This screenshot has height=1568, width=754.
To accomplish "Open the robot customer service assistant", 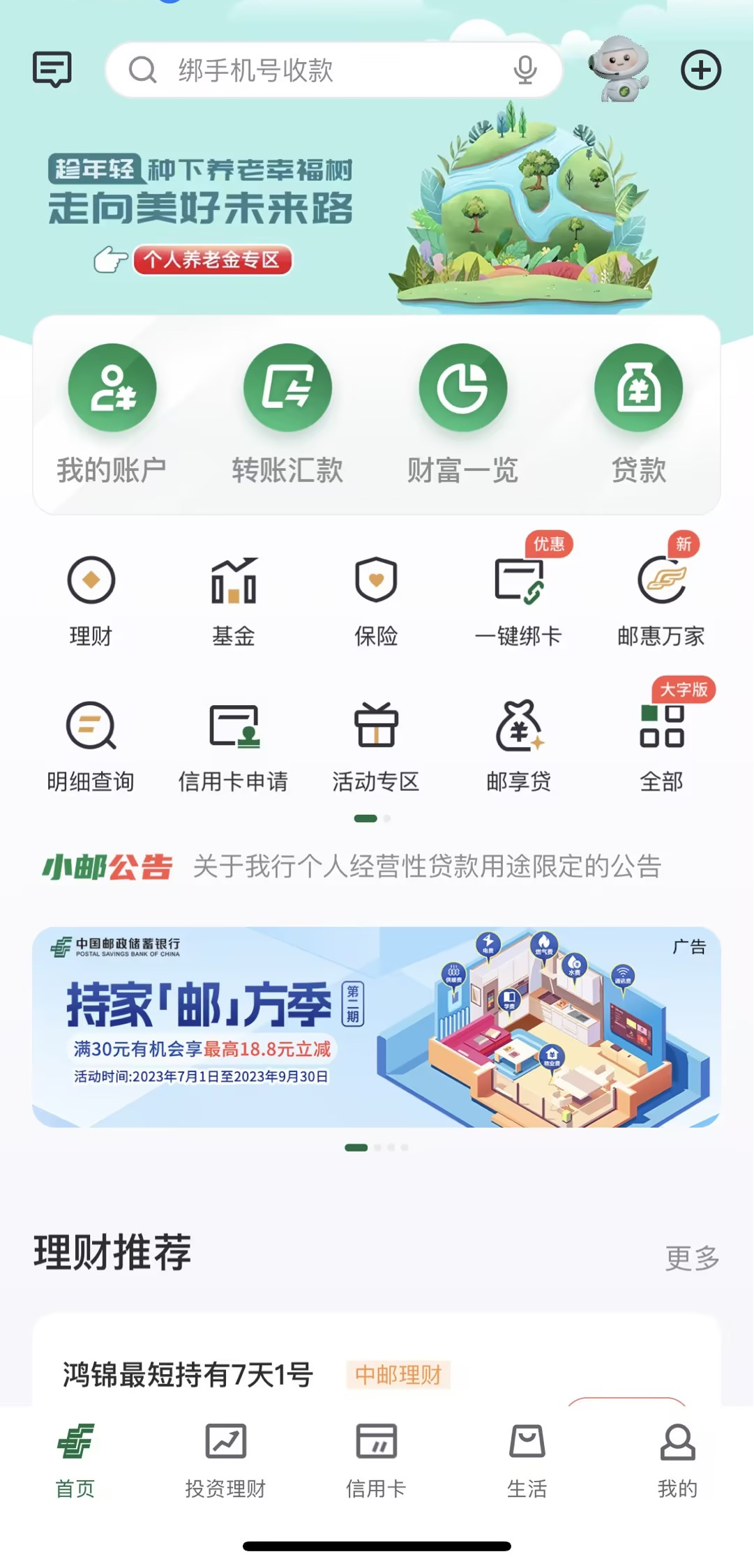I will pyautogui.click(x=618, y=69).
